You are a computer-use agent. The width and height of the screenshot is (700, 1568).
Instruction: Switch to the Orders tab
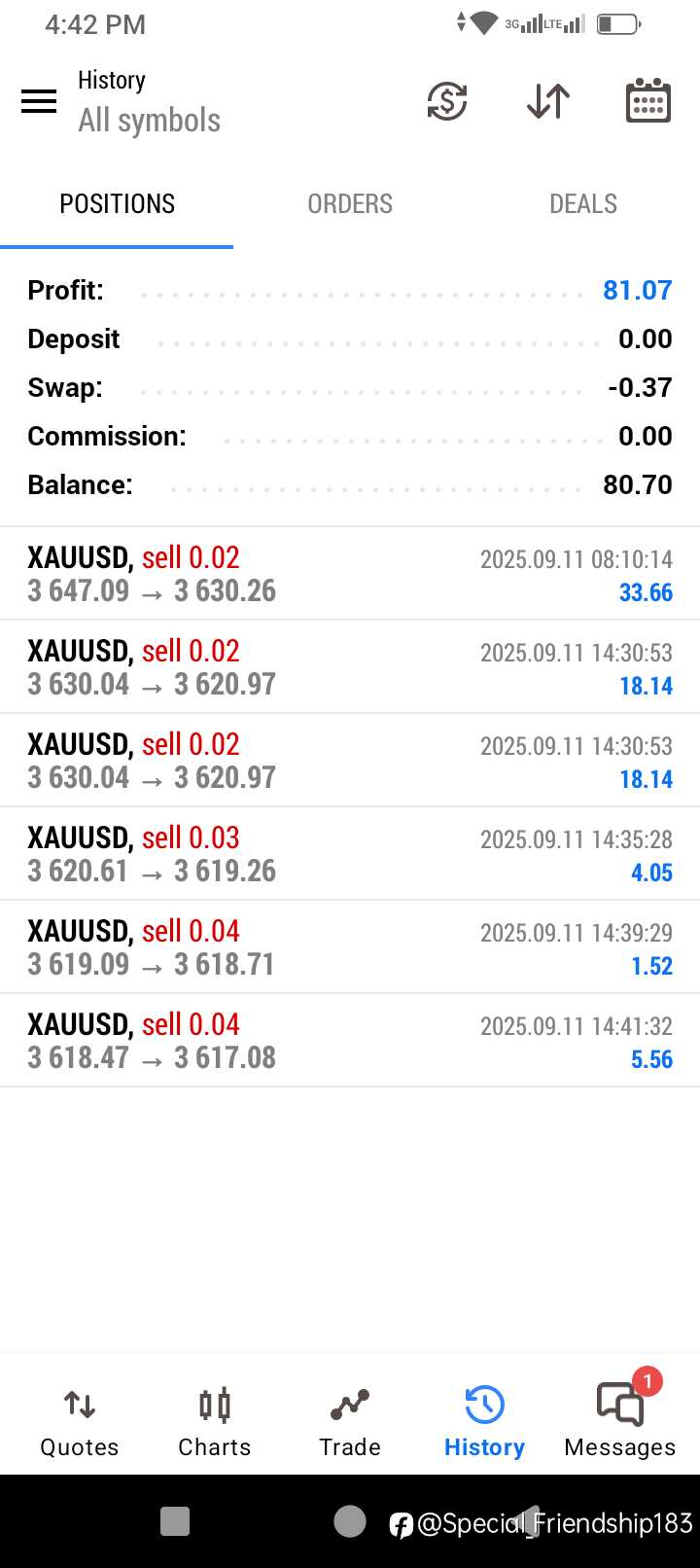(350, 204)
